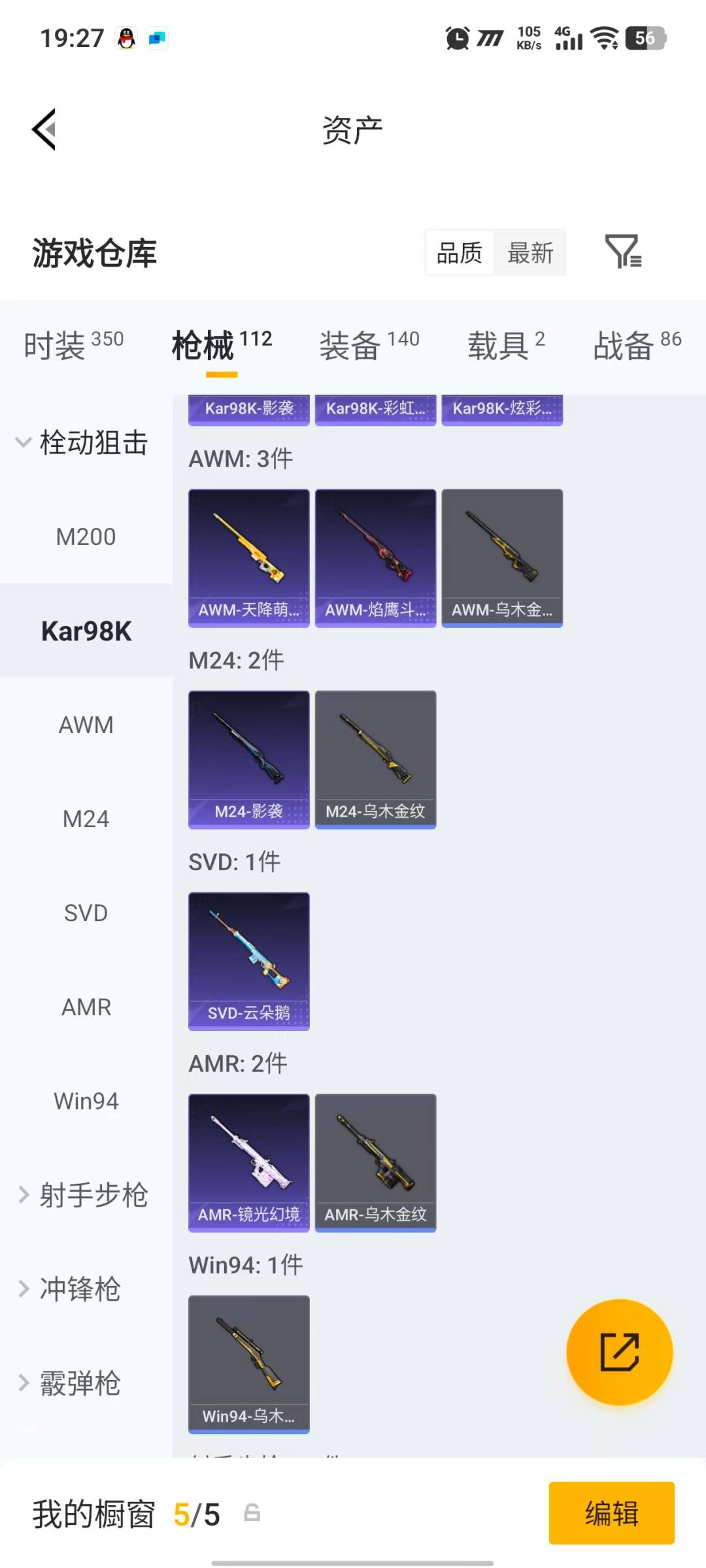Select the M24-影袭 skin
The height and width of the screenshot is (1568, 706).
coord(248,758)
